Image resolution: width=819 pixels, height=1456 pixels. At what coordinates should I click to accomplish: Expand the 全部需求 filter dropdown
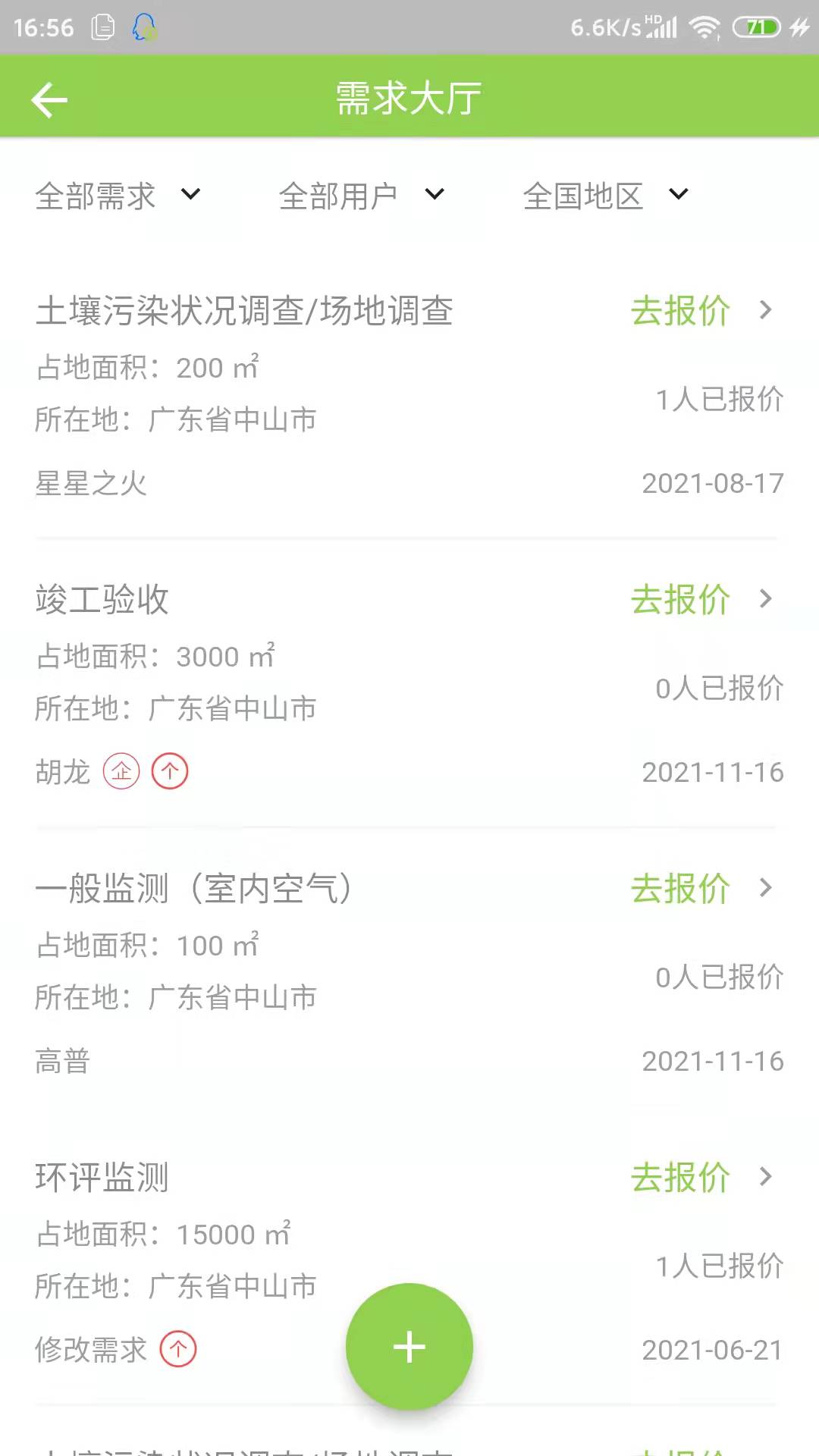click(118, 196)
